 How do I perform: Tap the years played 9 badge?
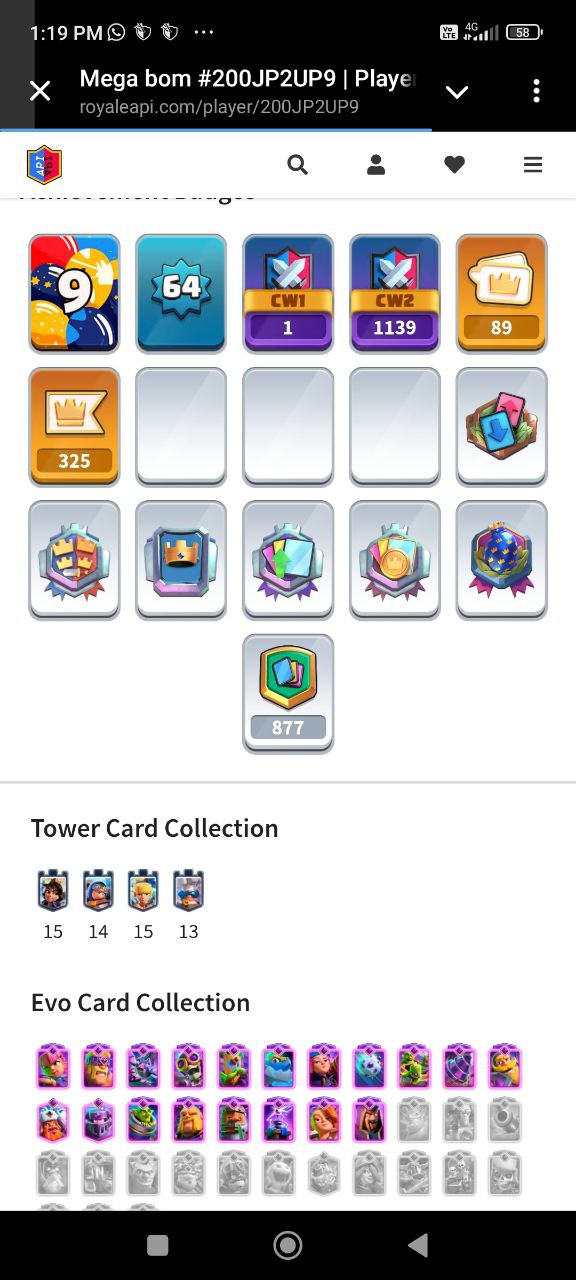[74, 294]
